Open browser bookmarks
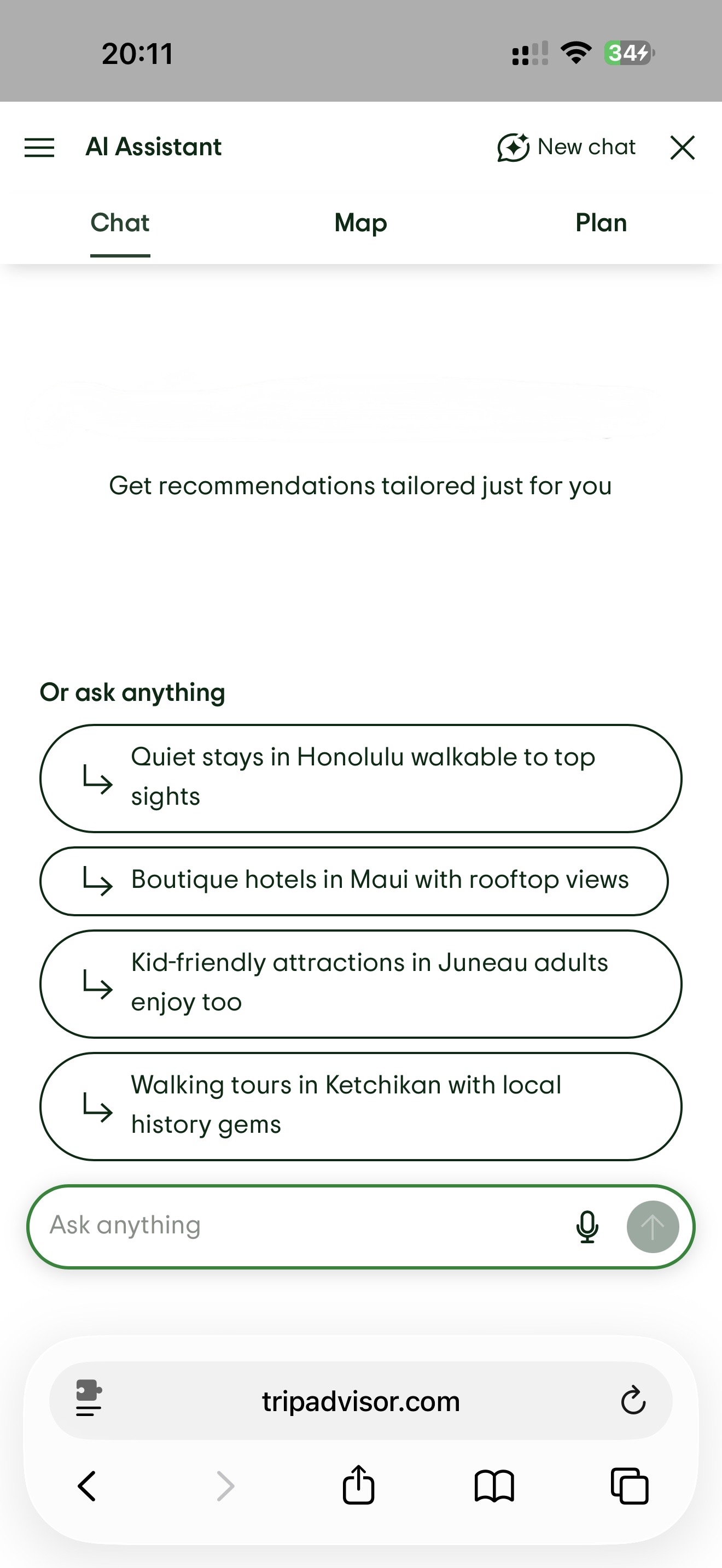 (494, 1486)
